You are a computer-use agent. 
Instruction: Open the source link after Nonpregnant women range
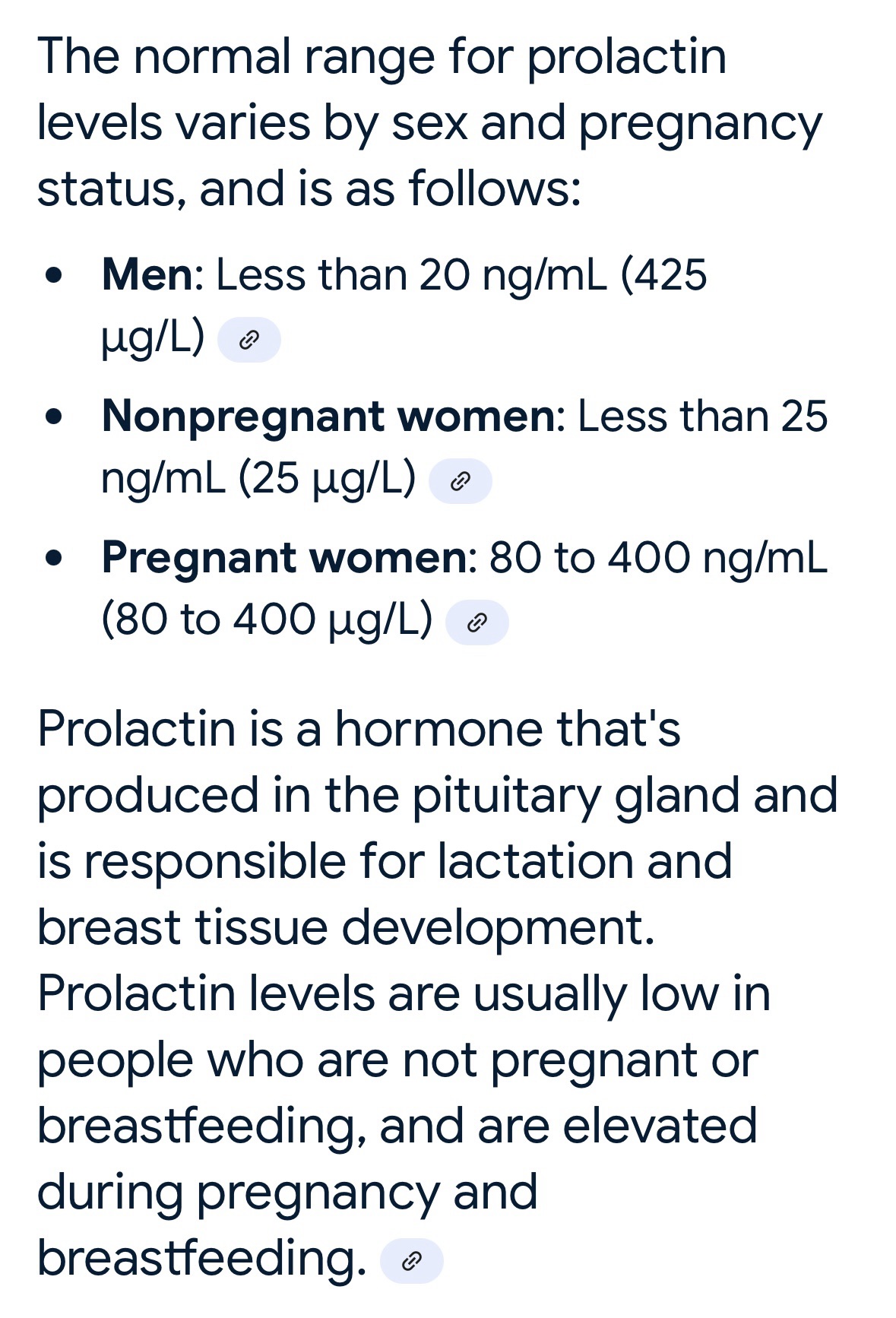point(461,481)
